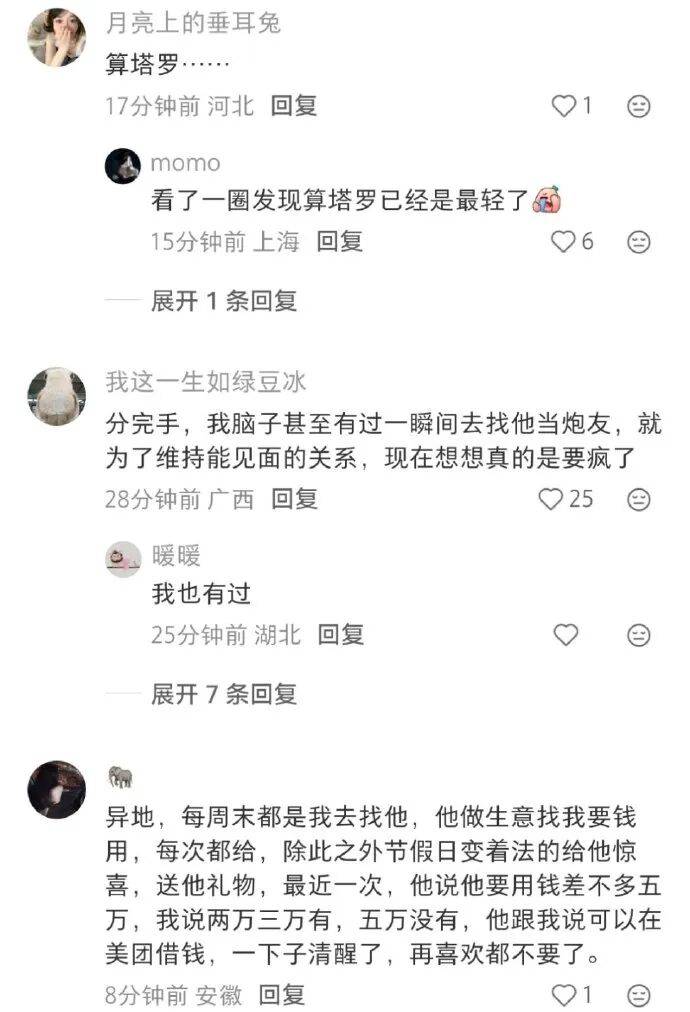Open 月亮上的垂耳兔's avatar
Image resolution: width=690 pixels, height=1012 pixels.
pos(56,37)
